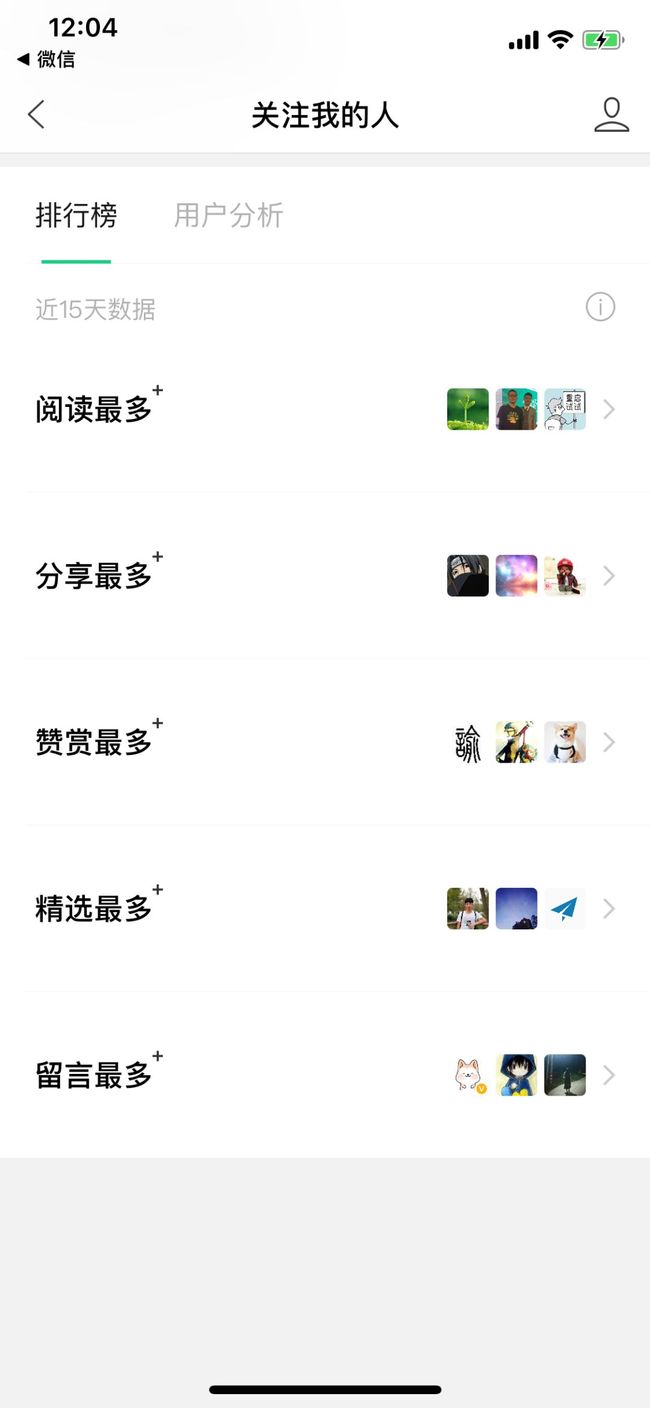
Task: Tap the info icon beside 近15天数据
Action: [600, 307]
